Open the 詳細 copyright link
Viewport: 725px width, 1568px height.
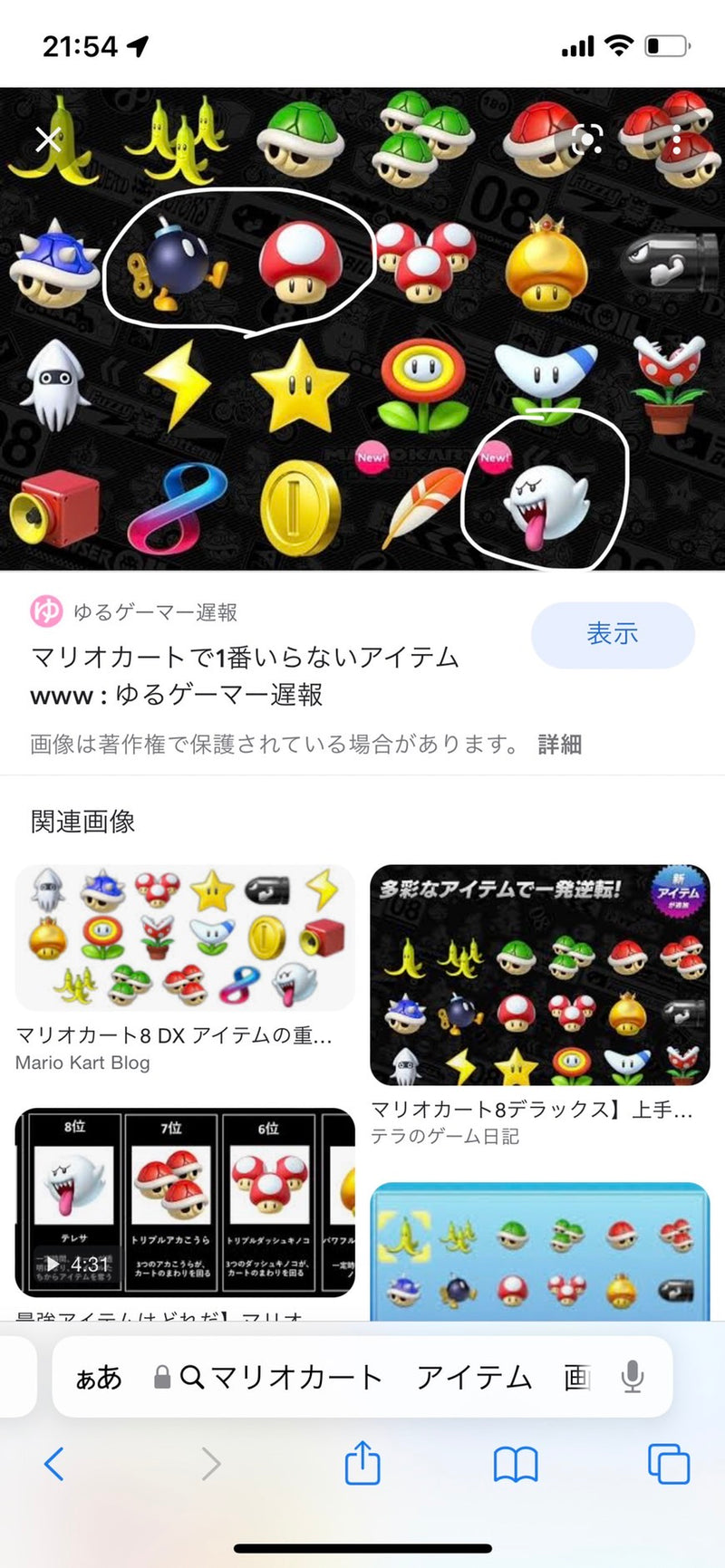559,745
